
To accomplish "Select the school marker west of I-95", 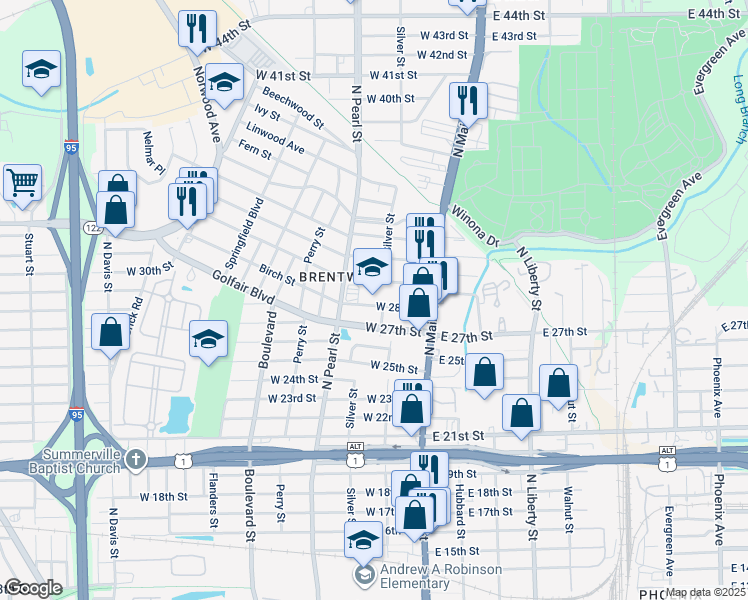I will click(42, 71).
